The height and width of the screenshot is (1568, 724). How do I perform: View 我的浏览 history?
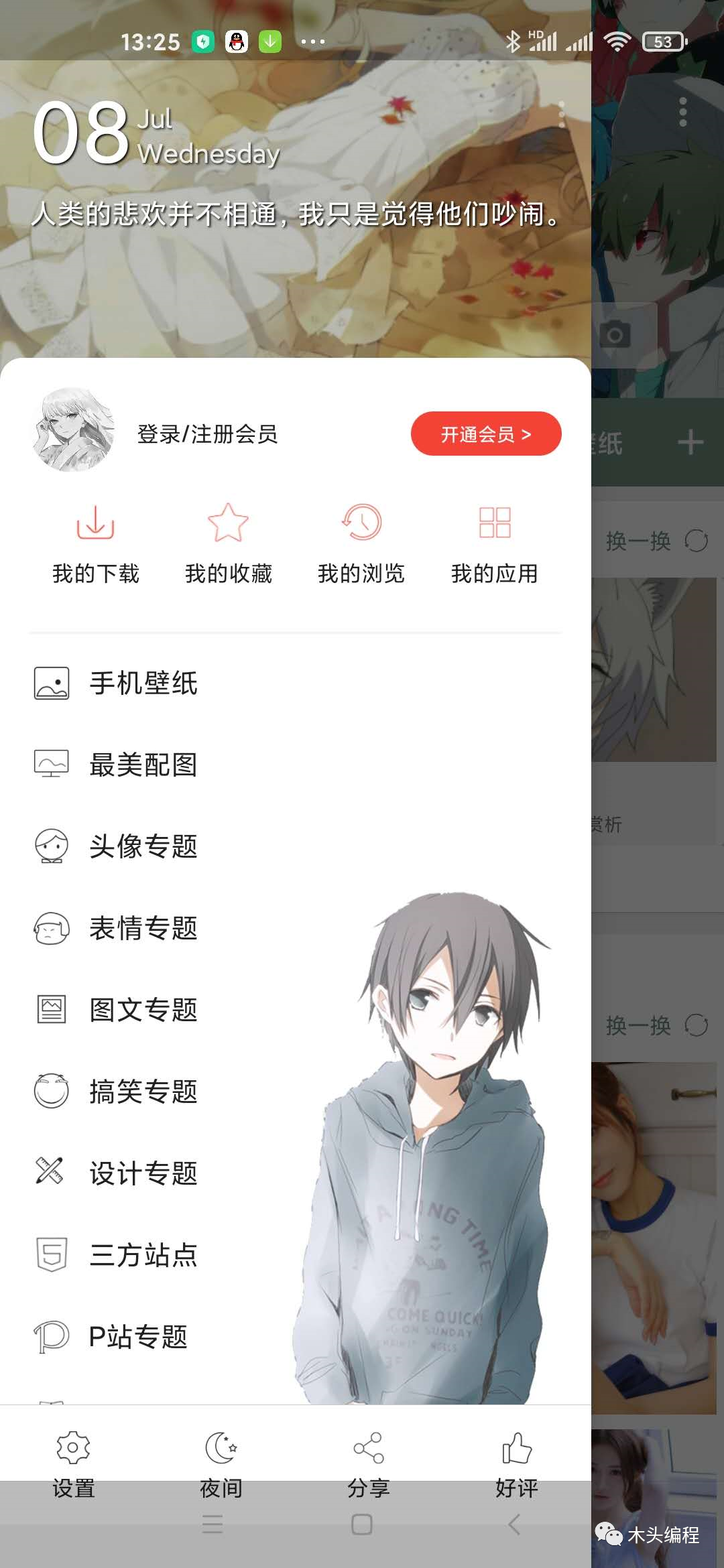click(361, 544)
